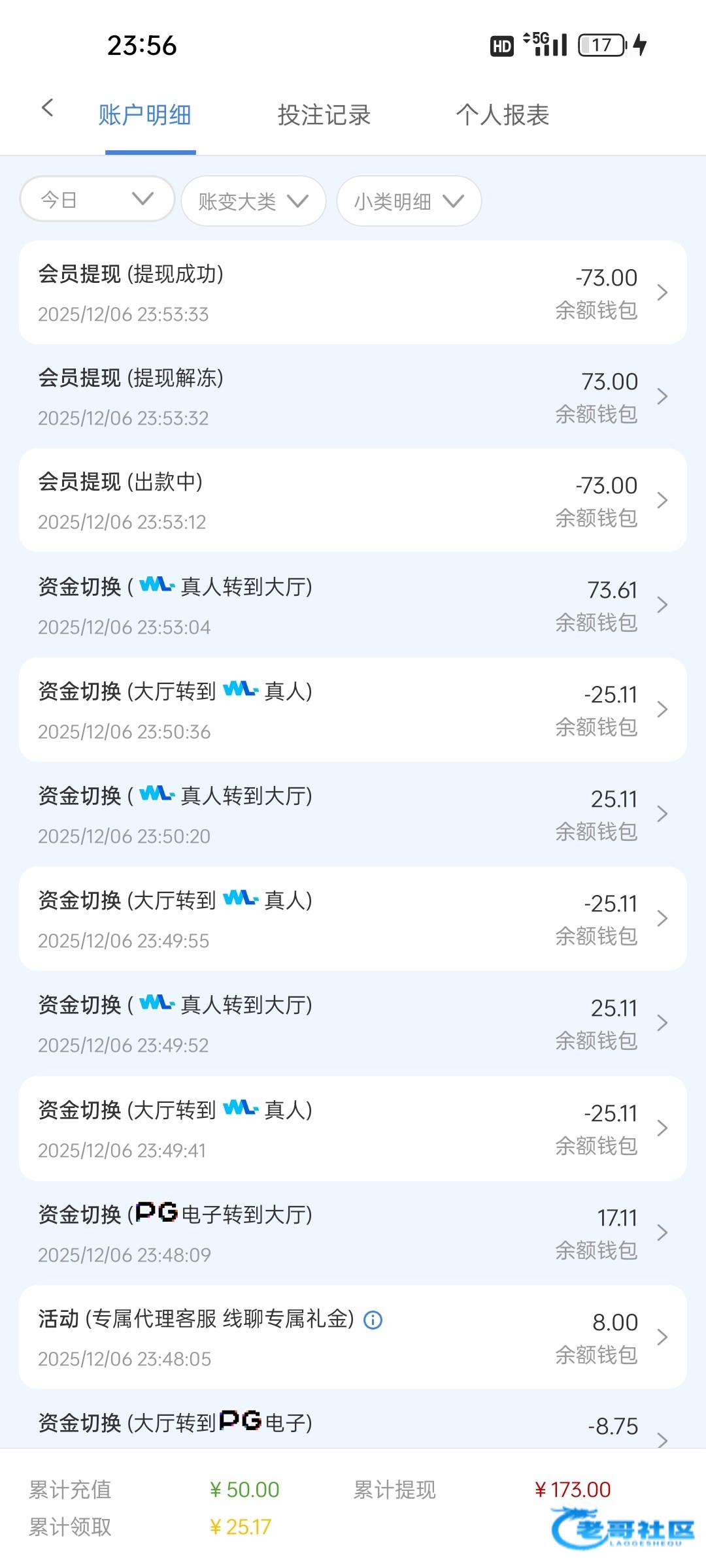Expand the 小类明细 filter dropdown
This screenshot has height=1568, width=706.
point(409,201)
